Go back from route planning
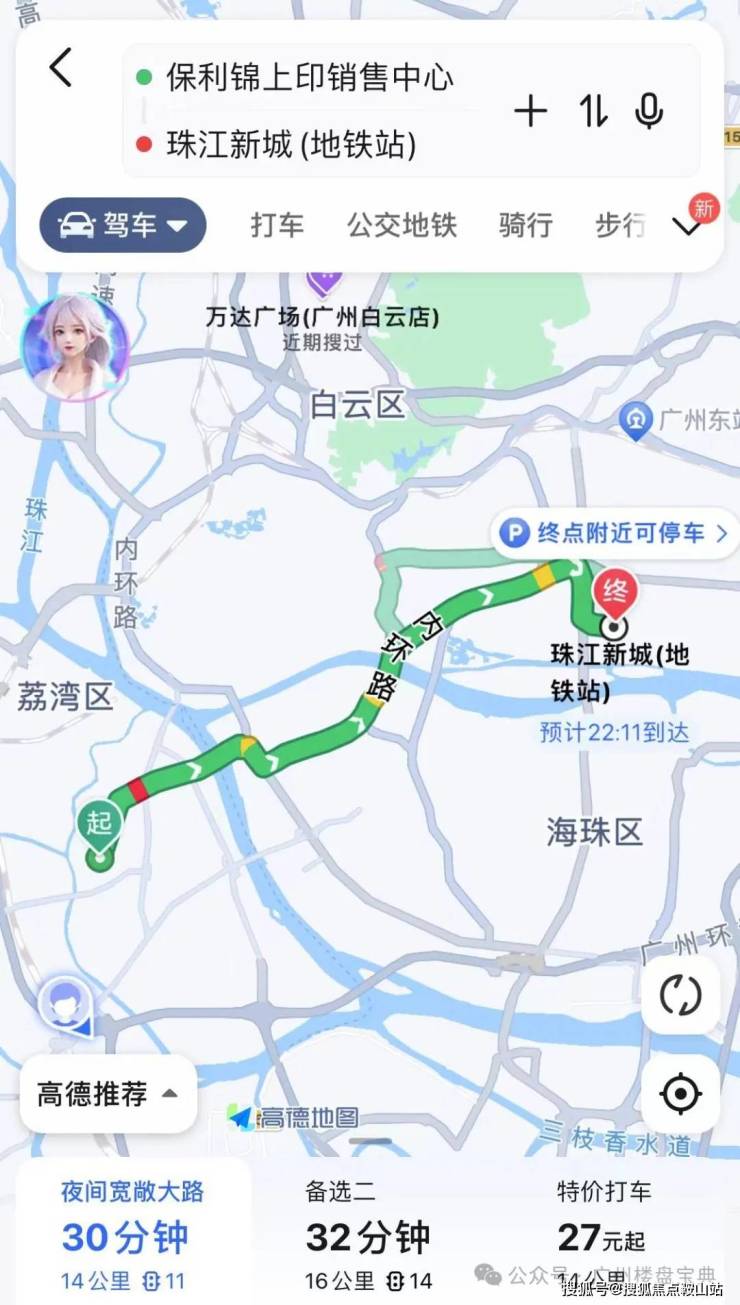The height and width of the screenshot is (1305, 740). tap(62, 69)
